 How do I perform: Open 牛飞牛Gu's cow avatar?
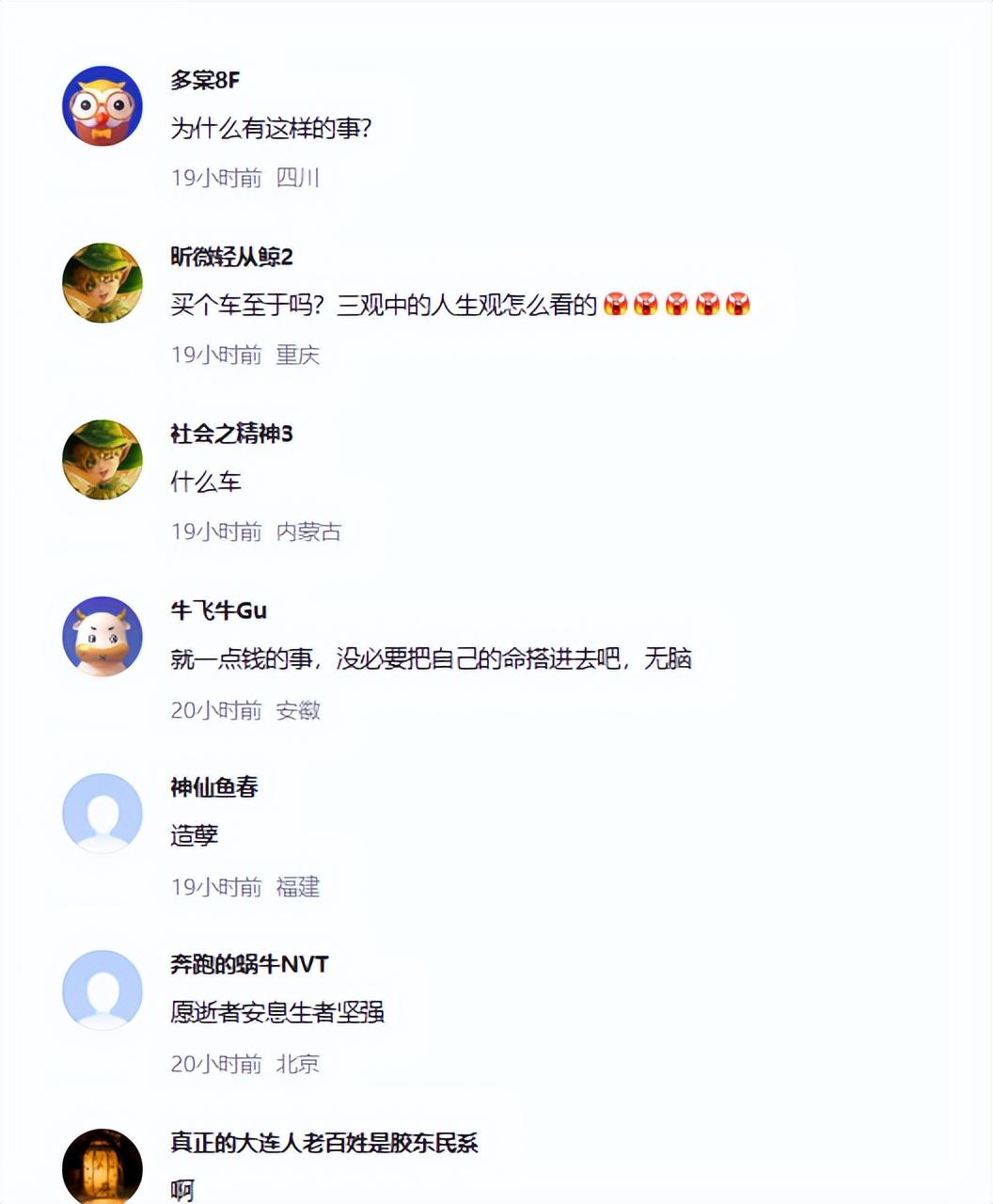point(102,636)
